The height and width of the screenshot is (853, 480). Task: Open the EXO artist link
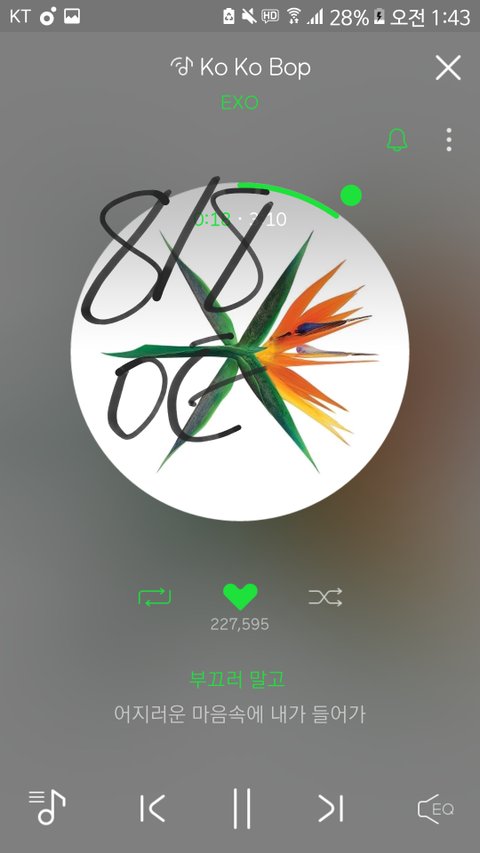click(x=239, y=102)
